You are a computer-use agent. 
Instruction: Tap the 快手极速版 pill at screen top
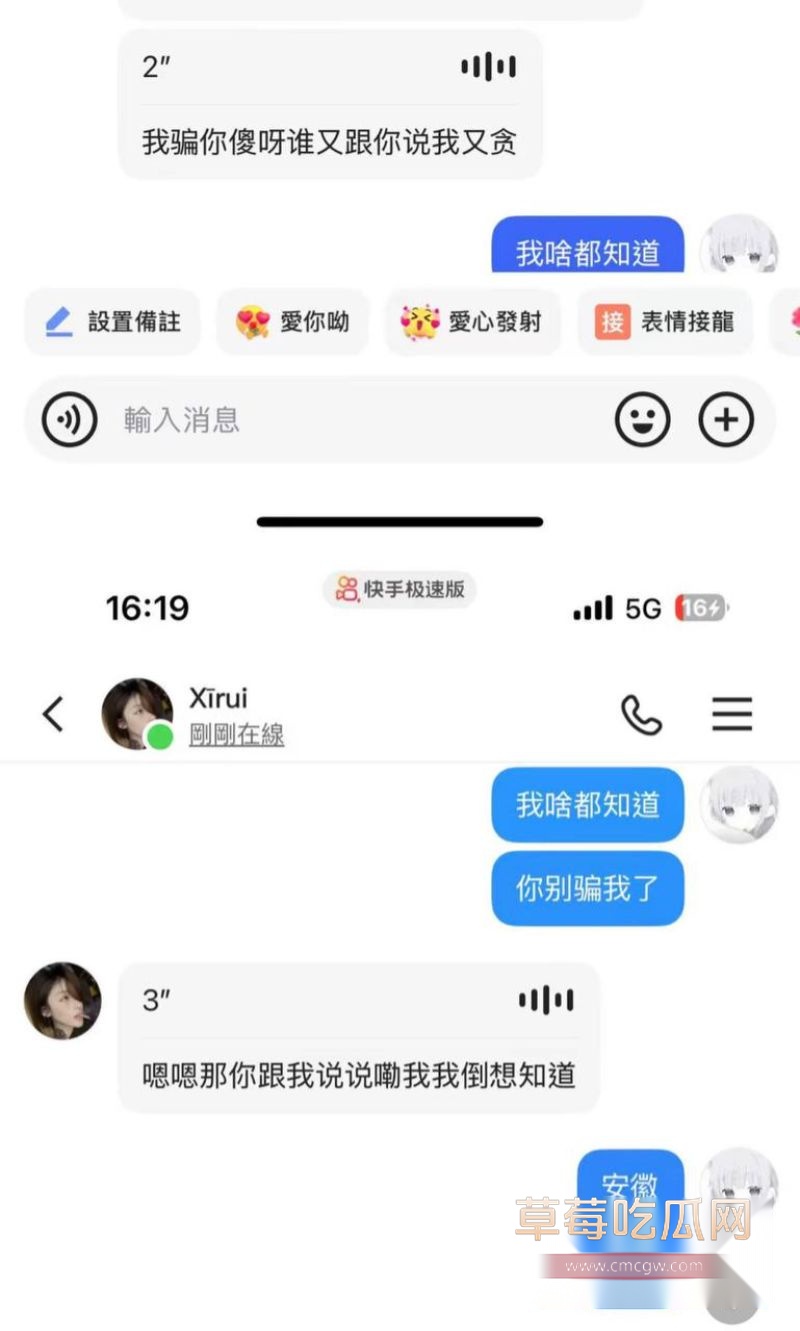coord(399,590)
